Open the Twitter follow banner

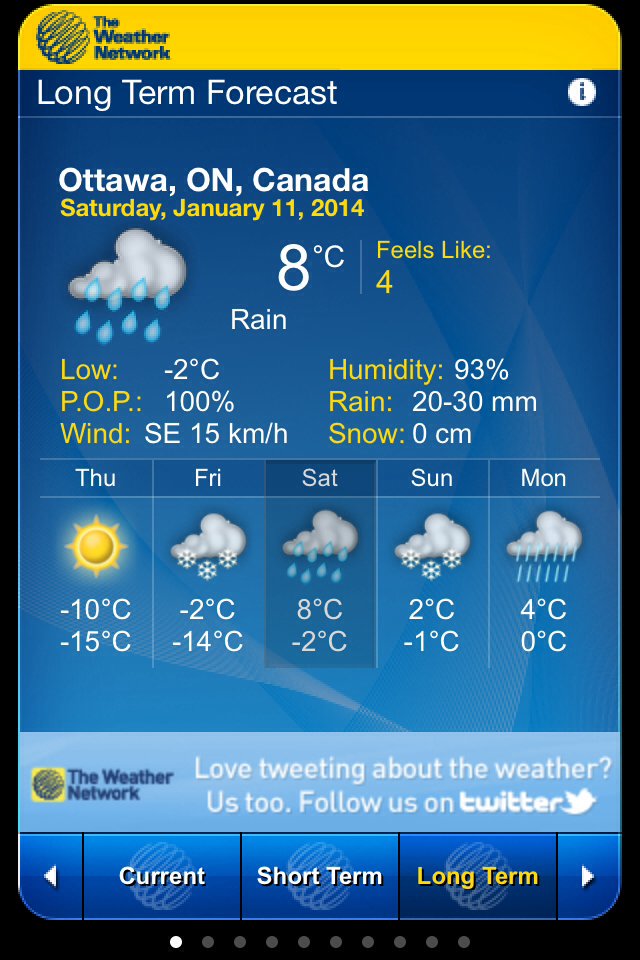(320, 783)
